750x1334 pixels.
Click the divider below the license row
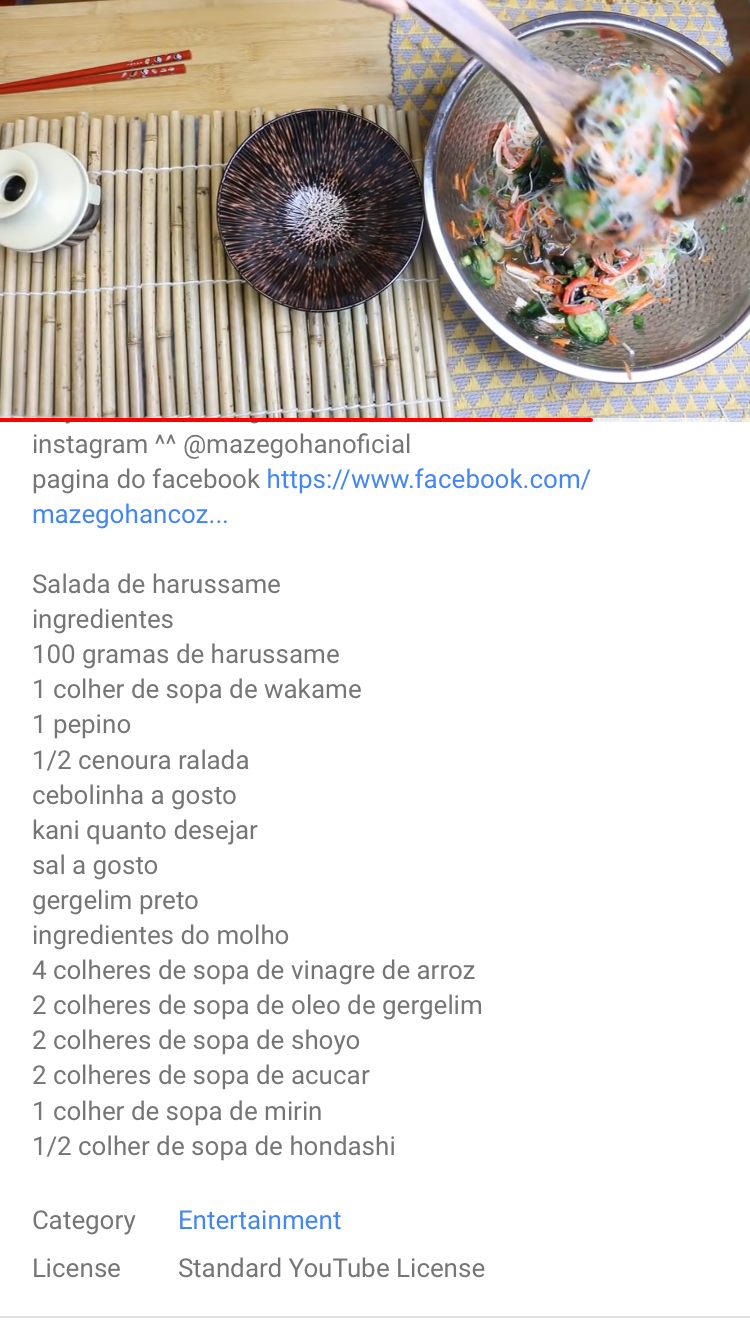(x=375, y=1313)
